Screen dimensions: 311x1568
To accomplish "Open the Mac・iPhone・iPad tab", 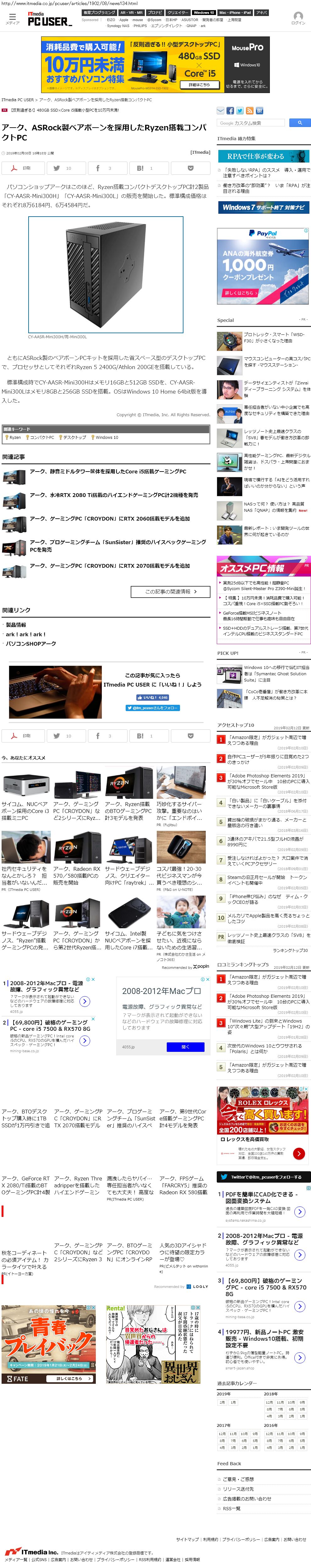I will tap(234, 12).
